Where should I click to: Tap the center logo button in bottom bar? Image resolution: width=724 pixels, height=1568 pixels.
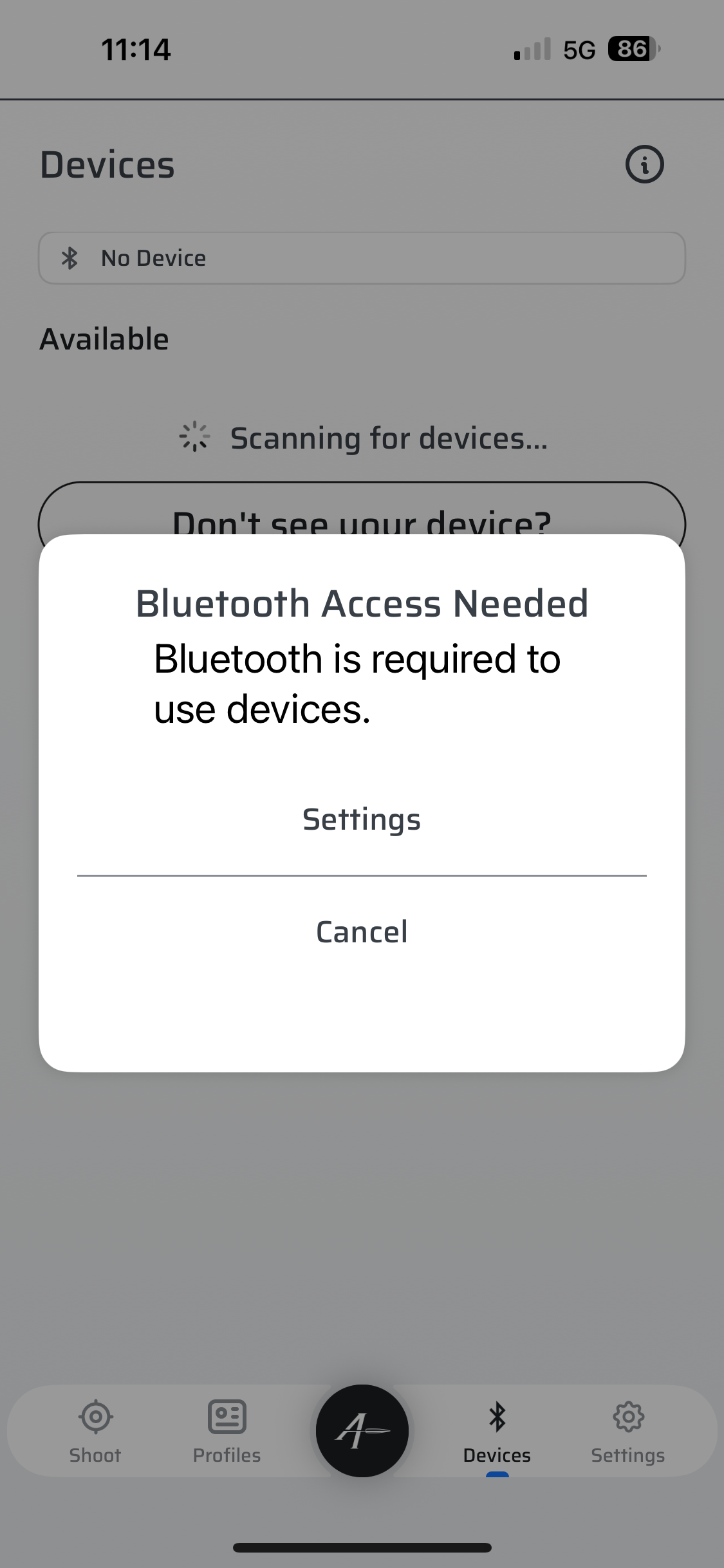[362, 1430]
